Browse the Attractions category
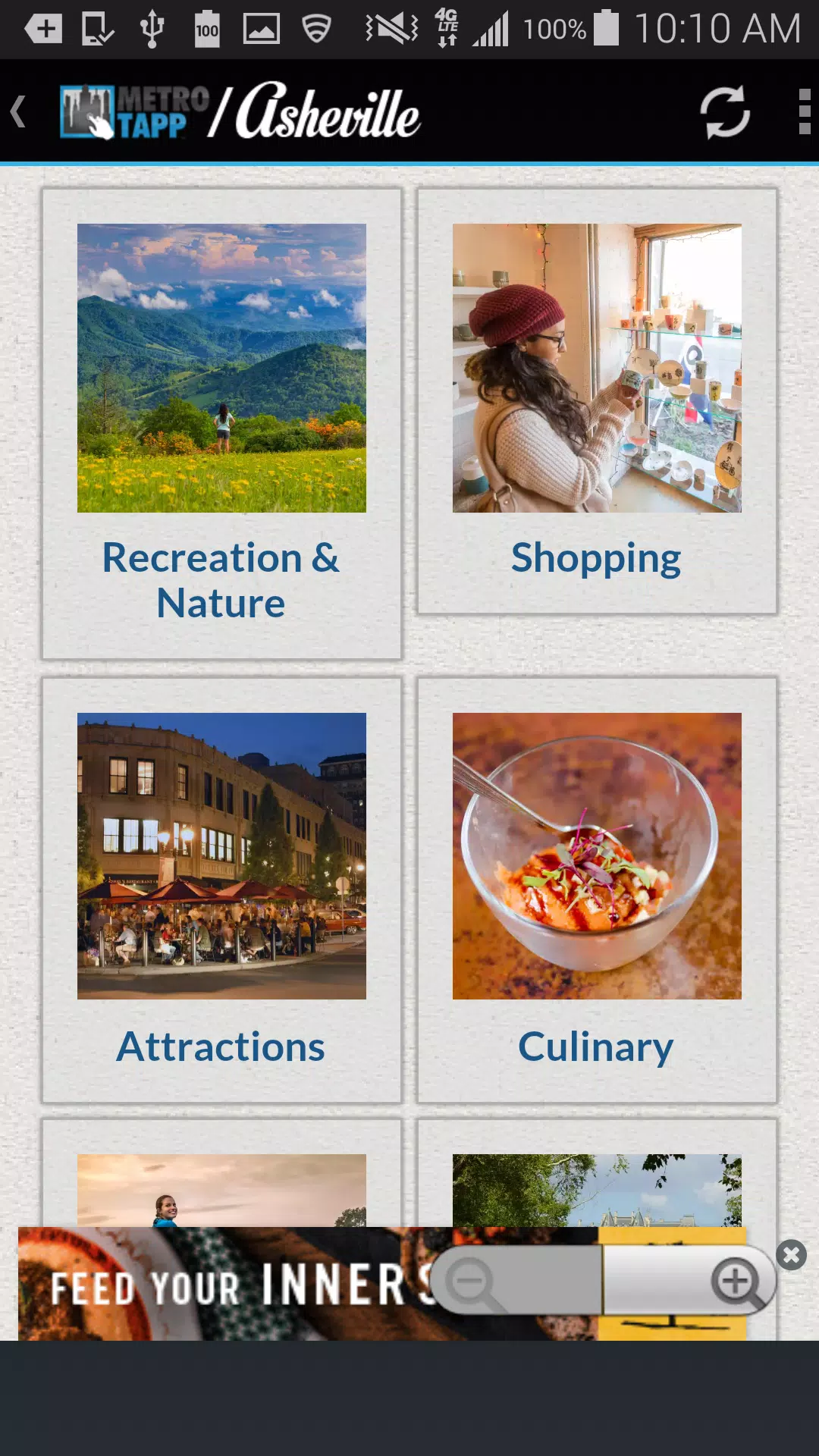819x1456 pixels. [x=221, y=890]
